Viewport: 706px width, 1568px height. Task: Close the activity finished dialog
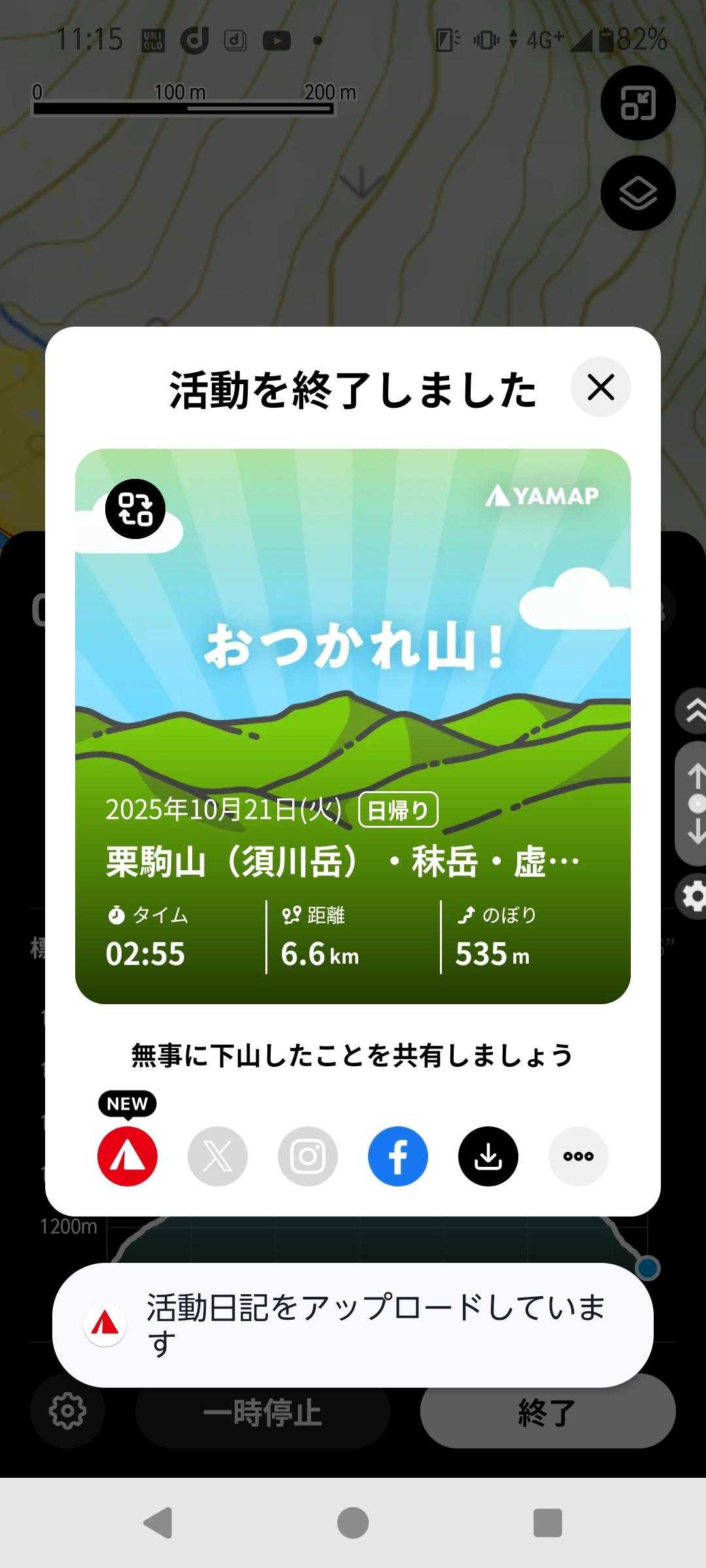point(600,387)
